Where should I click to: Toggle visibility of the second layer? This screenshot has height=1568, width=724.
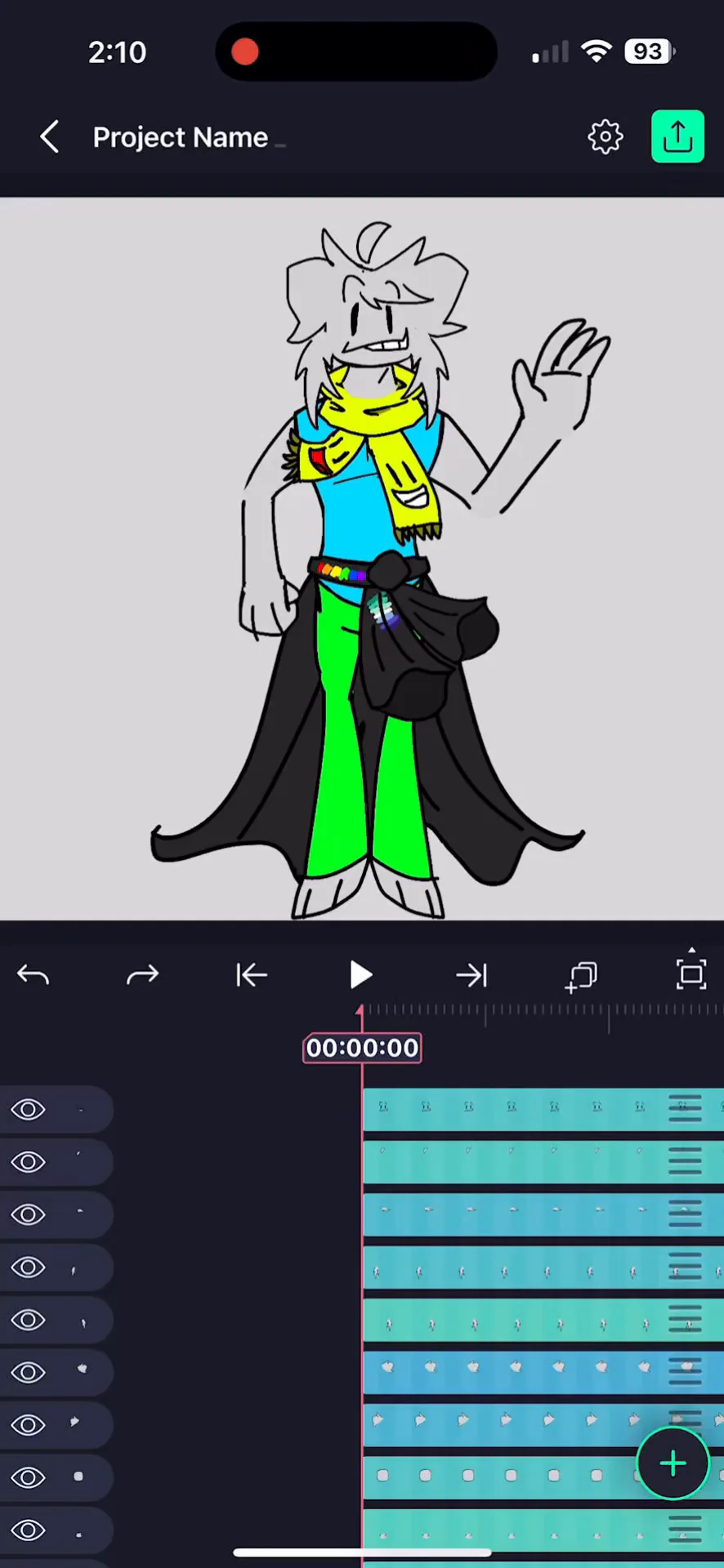point(29,1162)
